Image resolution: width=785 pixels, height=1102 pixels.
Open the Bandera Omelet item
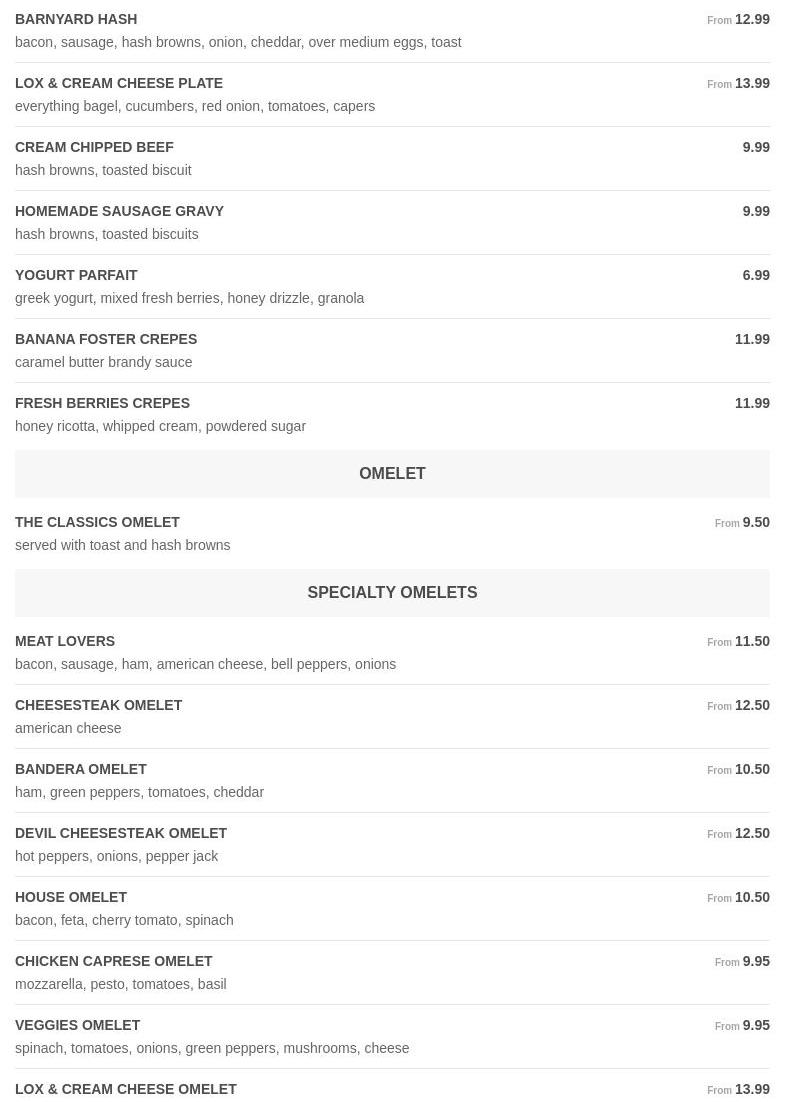(x=81, y=769)
